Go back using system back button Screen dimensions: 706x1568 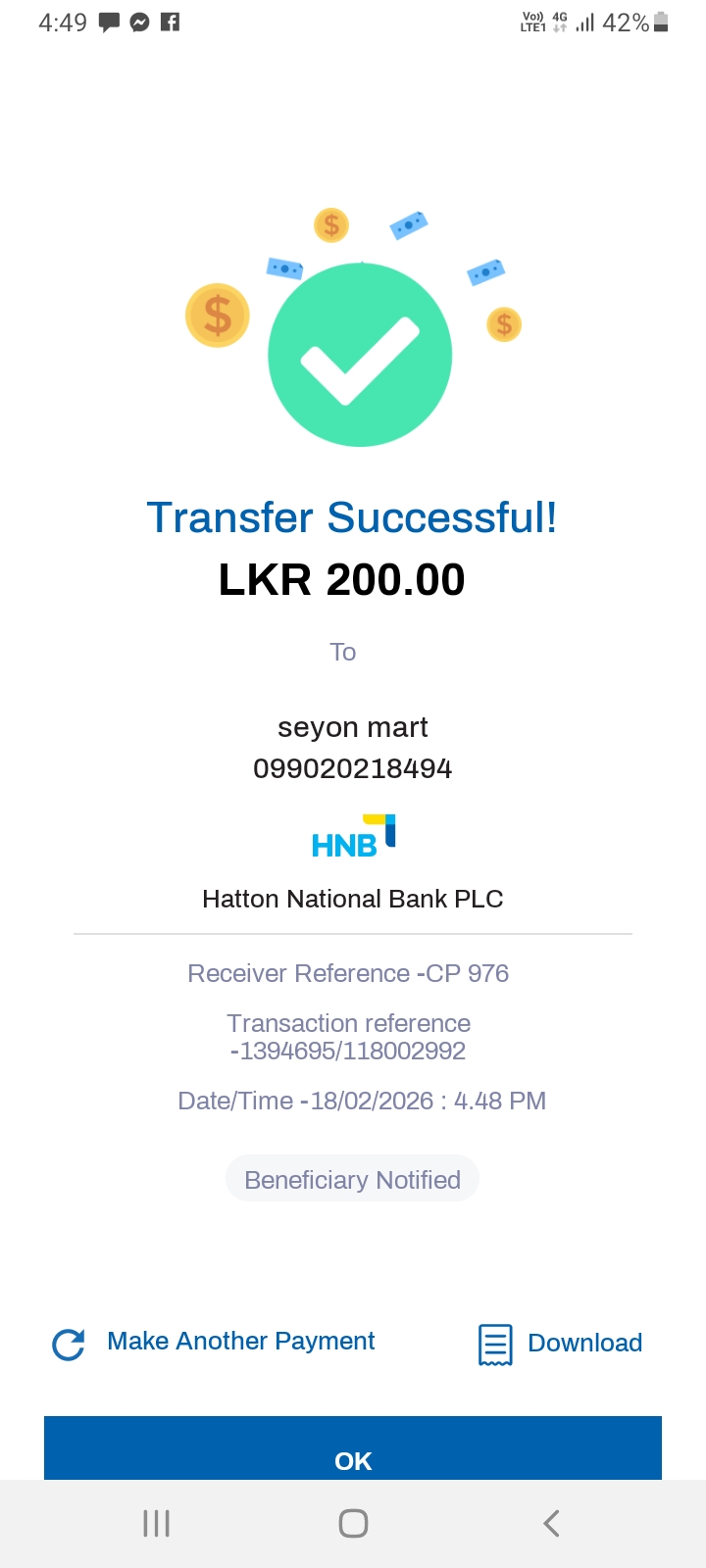[551, 1524]
